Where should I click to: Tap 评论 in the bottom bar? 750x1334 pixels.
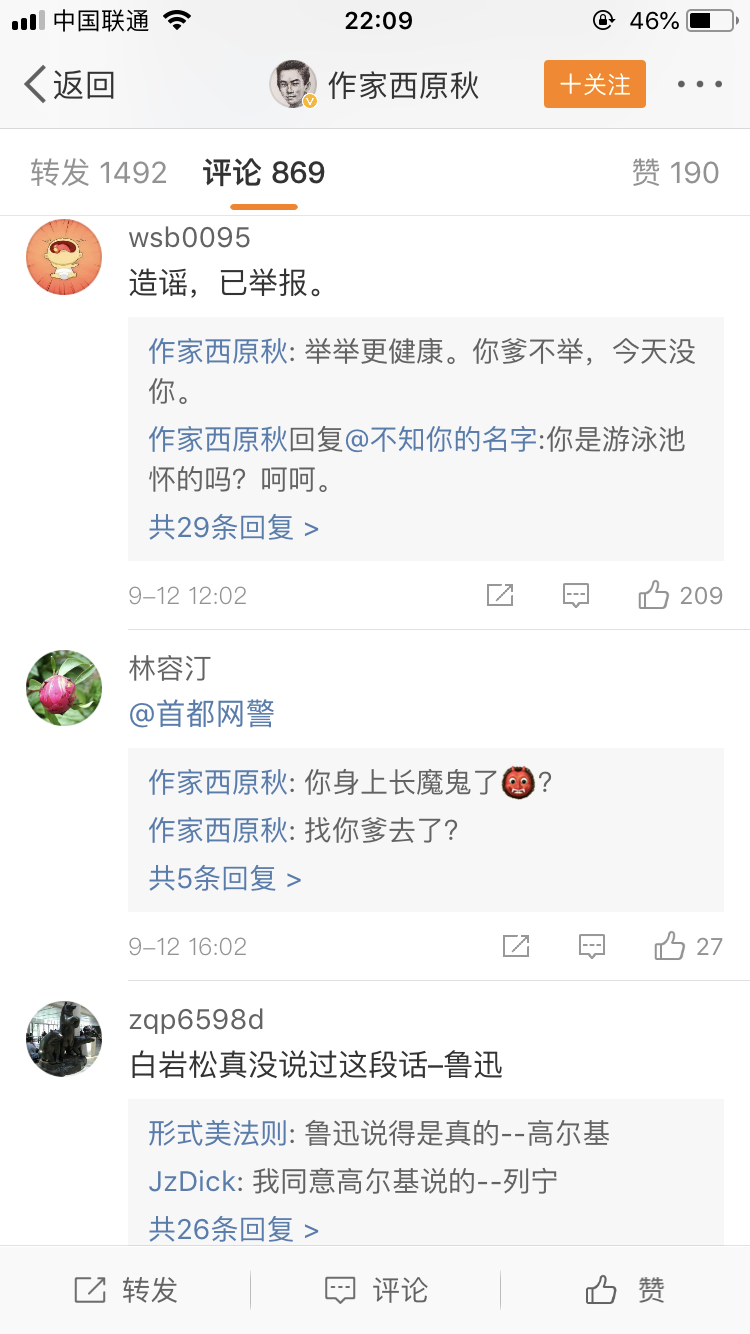click(x=376, y=1290)
